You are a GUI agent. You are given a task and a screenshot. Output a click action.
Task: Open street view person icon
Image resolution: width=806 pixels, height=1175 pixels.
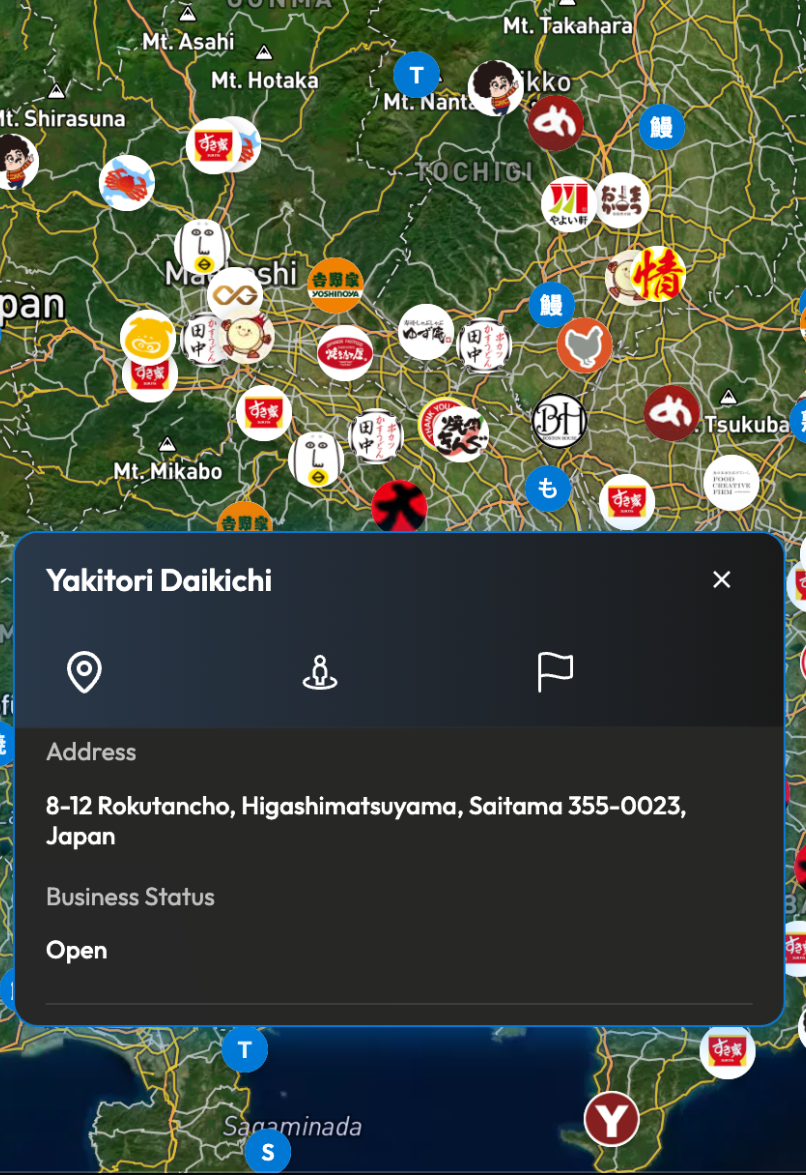pos(320,671)
